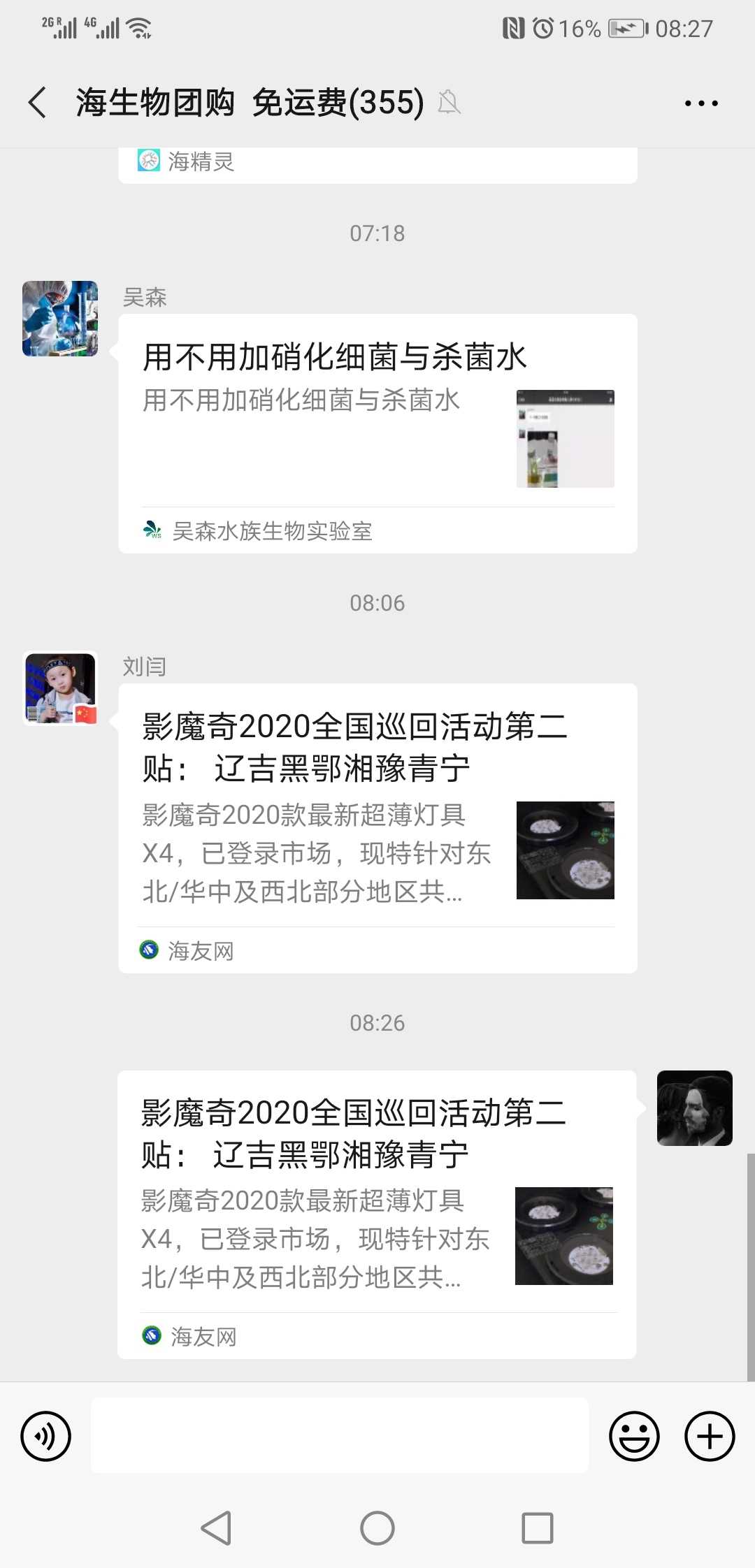This screenshot has height=1568, width=755.
Task: Open 吴森's profile avatar
Action: (x=60, y=319)
